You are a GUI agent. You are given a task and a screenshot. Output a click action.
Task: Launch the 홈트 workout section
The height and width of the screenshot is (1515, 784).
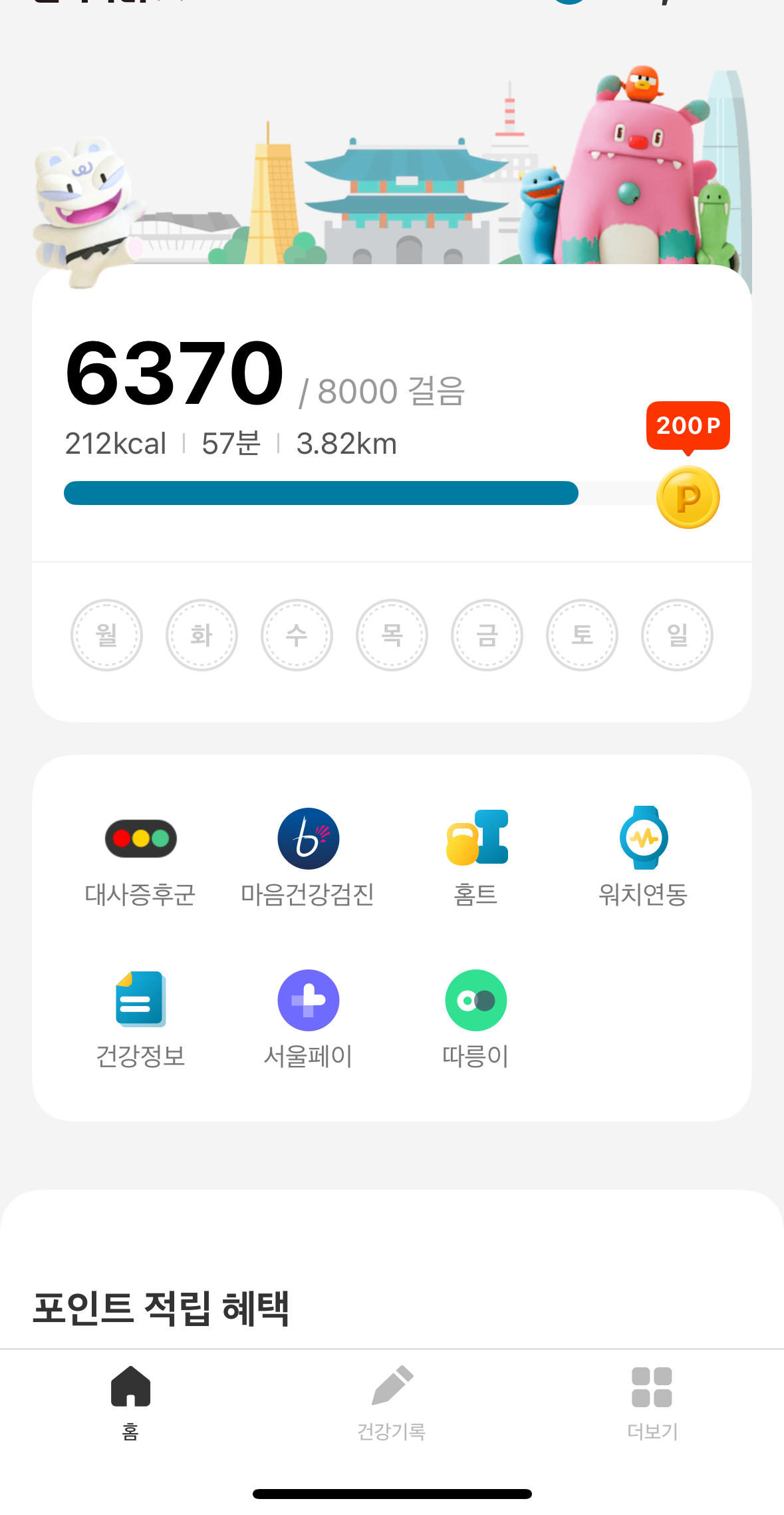pyautogui.click(x=476, y=856)
